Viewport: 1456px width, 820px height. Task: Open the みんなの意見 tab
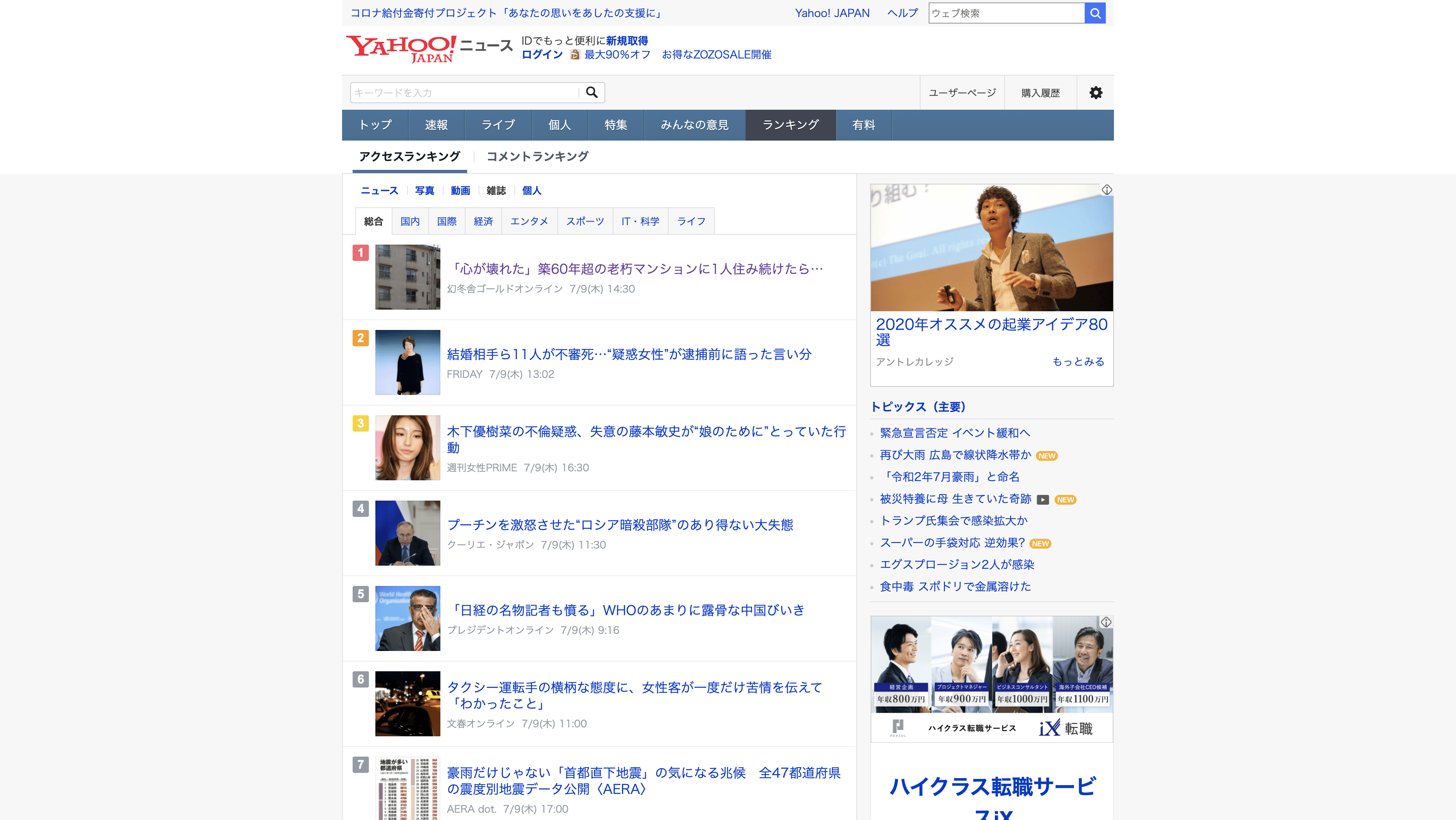694,125
